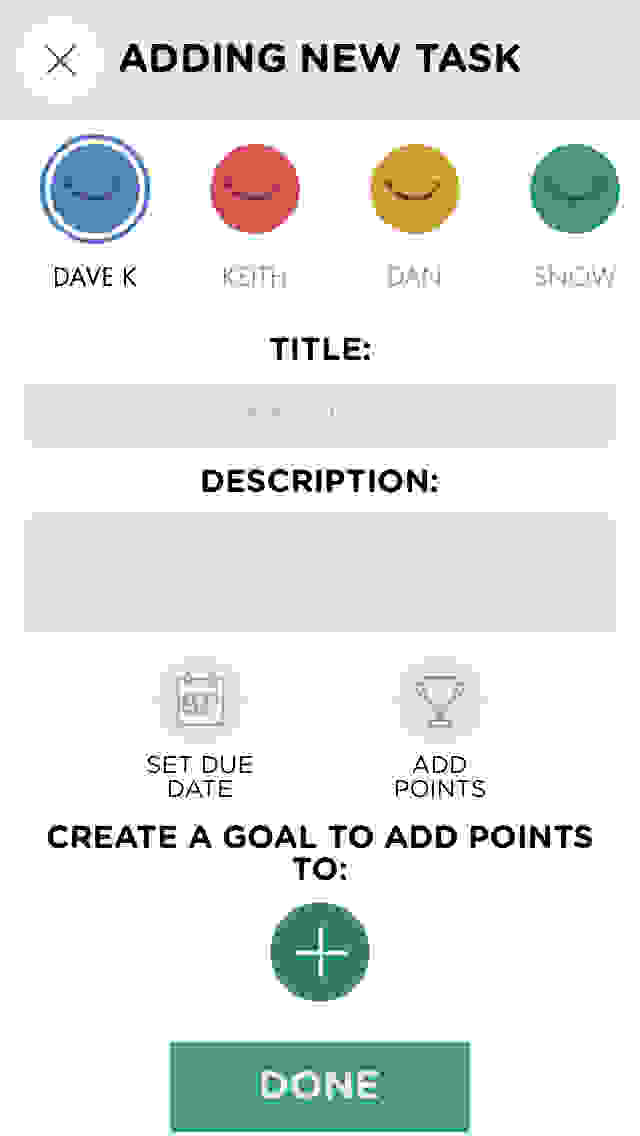Choose Dan's yellow avatar
The height and width of the screenshot is (1136, 640).
(x=415, y=188)
